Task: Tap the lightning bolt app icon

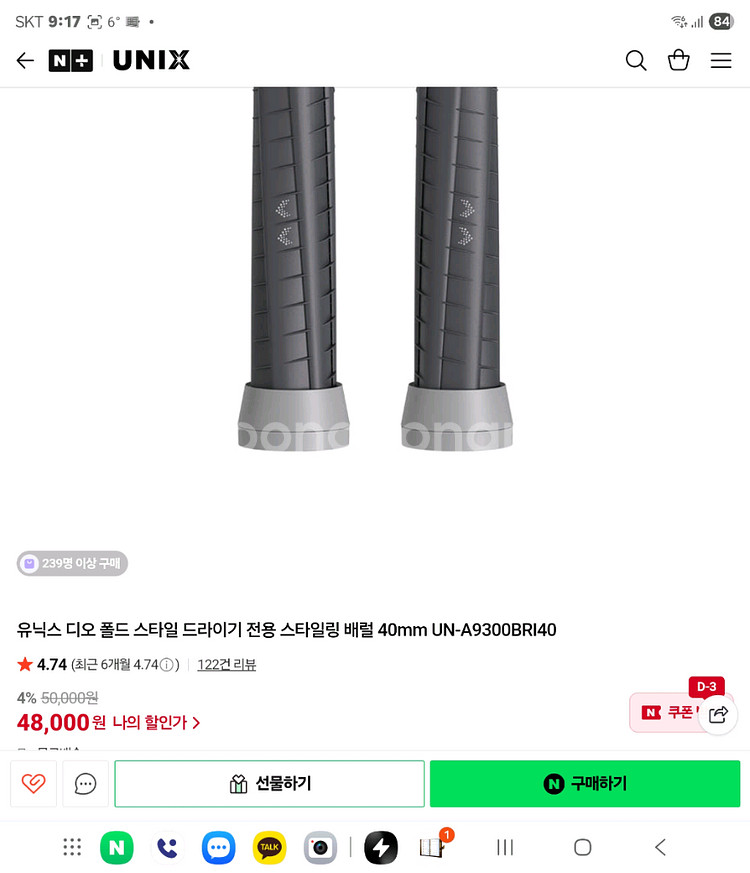Action: point(381,847)
